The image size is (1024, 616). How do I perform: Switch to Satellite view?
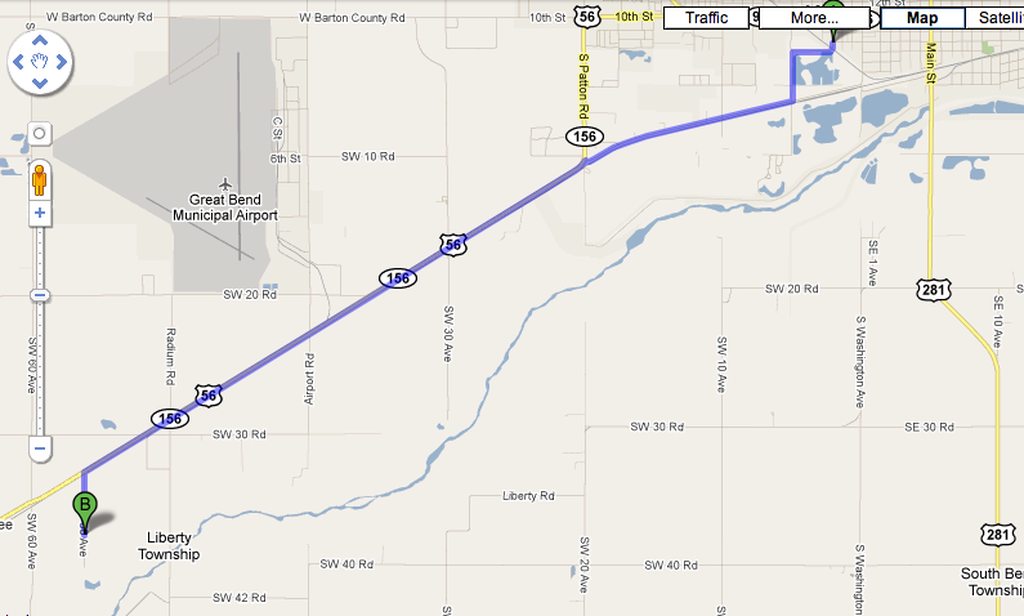996,18
